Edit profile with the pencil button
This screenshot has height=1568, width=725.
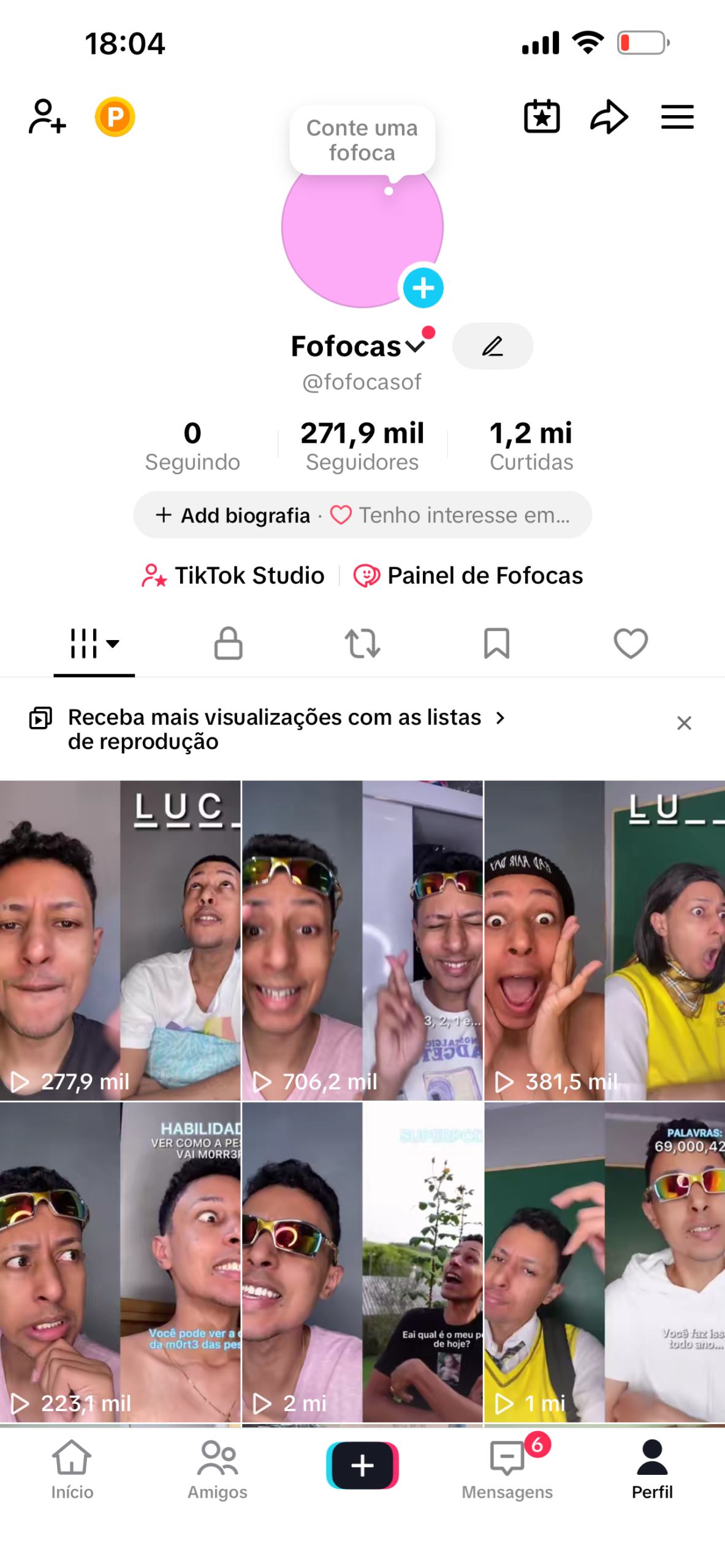[492, 346]
